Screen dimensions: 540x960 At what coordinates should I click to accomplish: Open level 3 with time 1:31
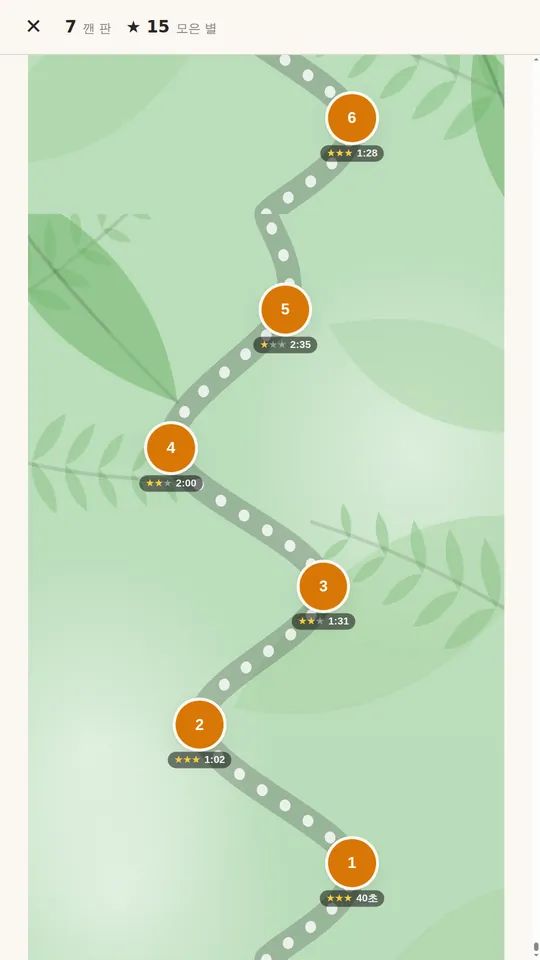[x=323, y=586]
